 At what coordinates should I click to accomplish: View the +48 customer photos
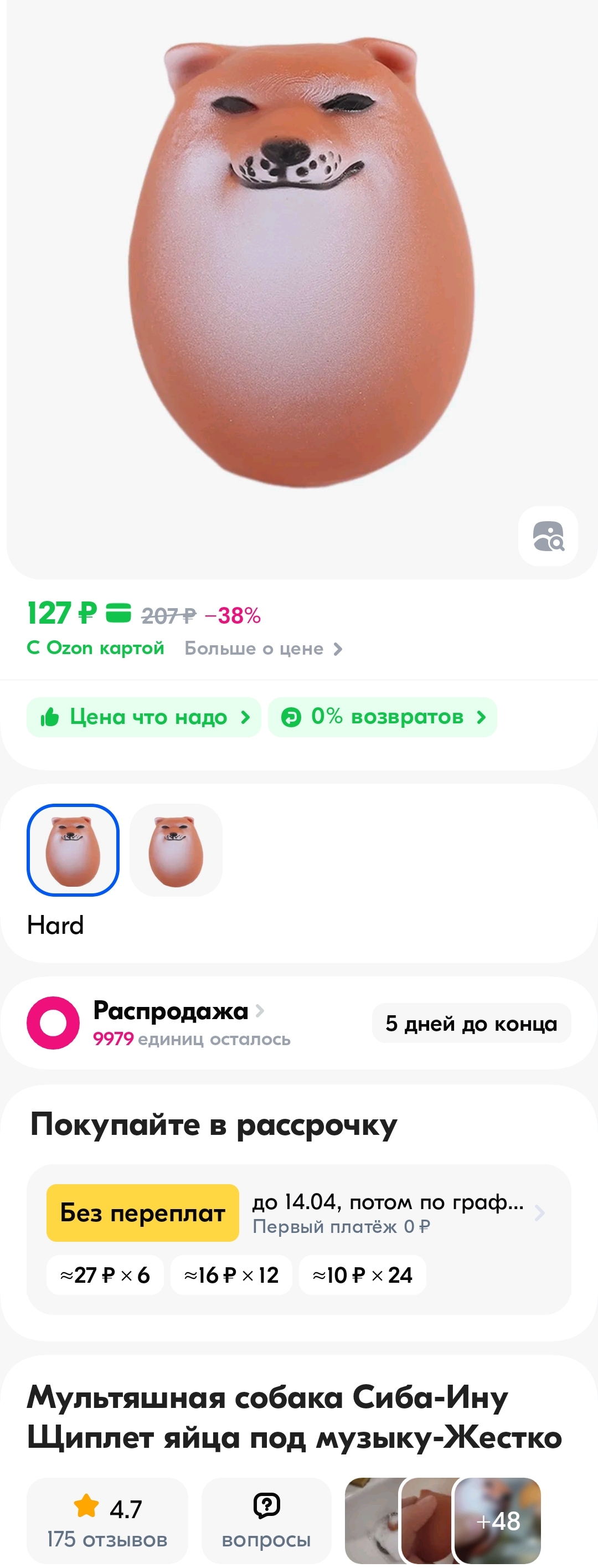[x=498, y=1520]
